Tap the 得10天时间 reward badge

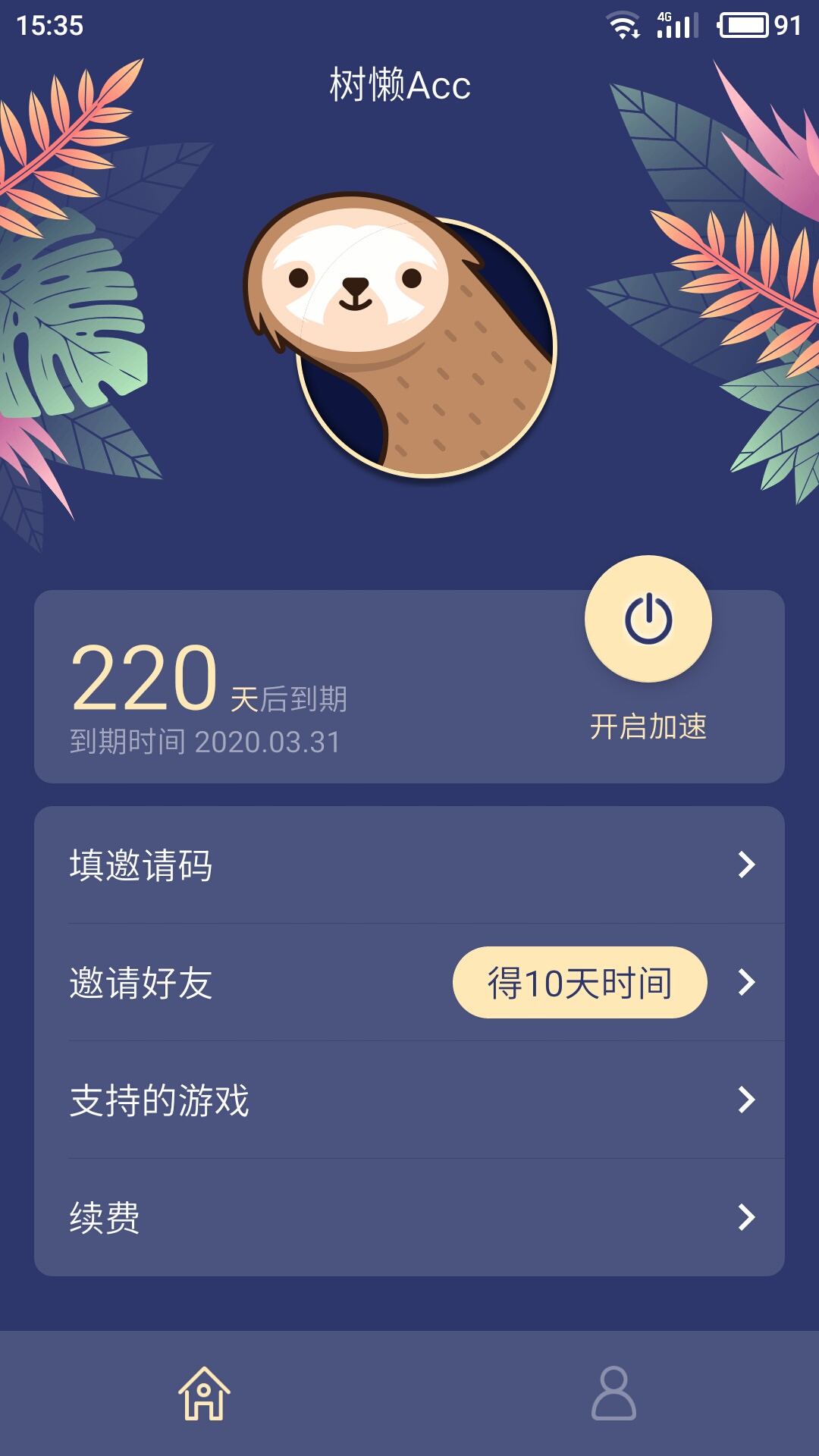[x=582, y=982]
